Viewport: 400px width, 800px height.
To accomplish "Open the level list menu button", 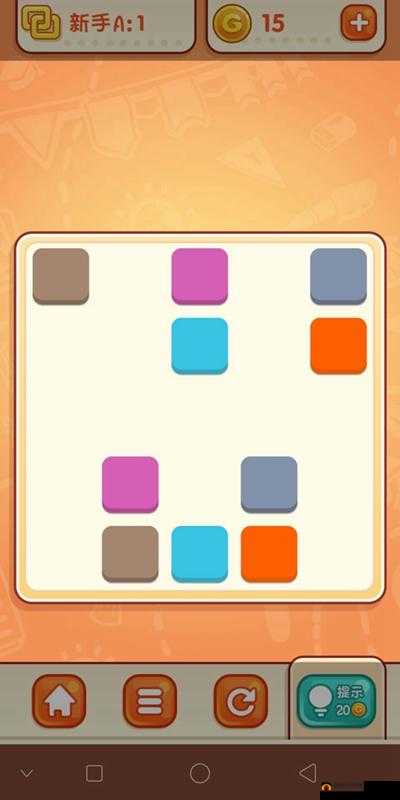I will tap(150, 701).
